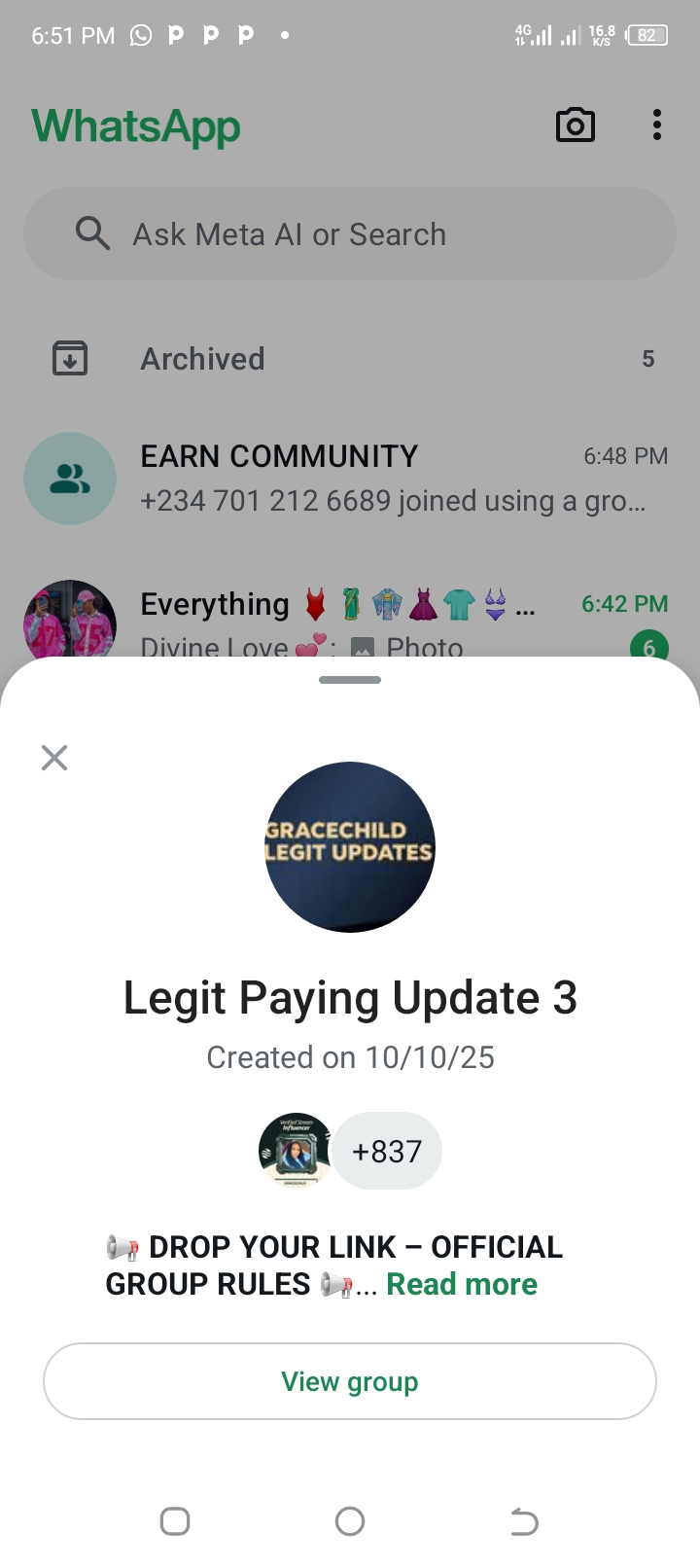700x1568 pixels.
Task: Tap the system back button
Action: (x=524, y=1521)
